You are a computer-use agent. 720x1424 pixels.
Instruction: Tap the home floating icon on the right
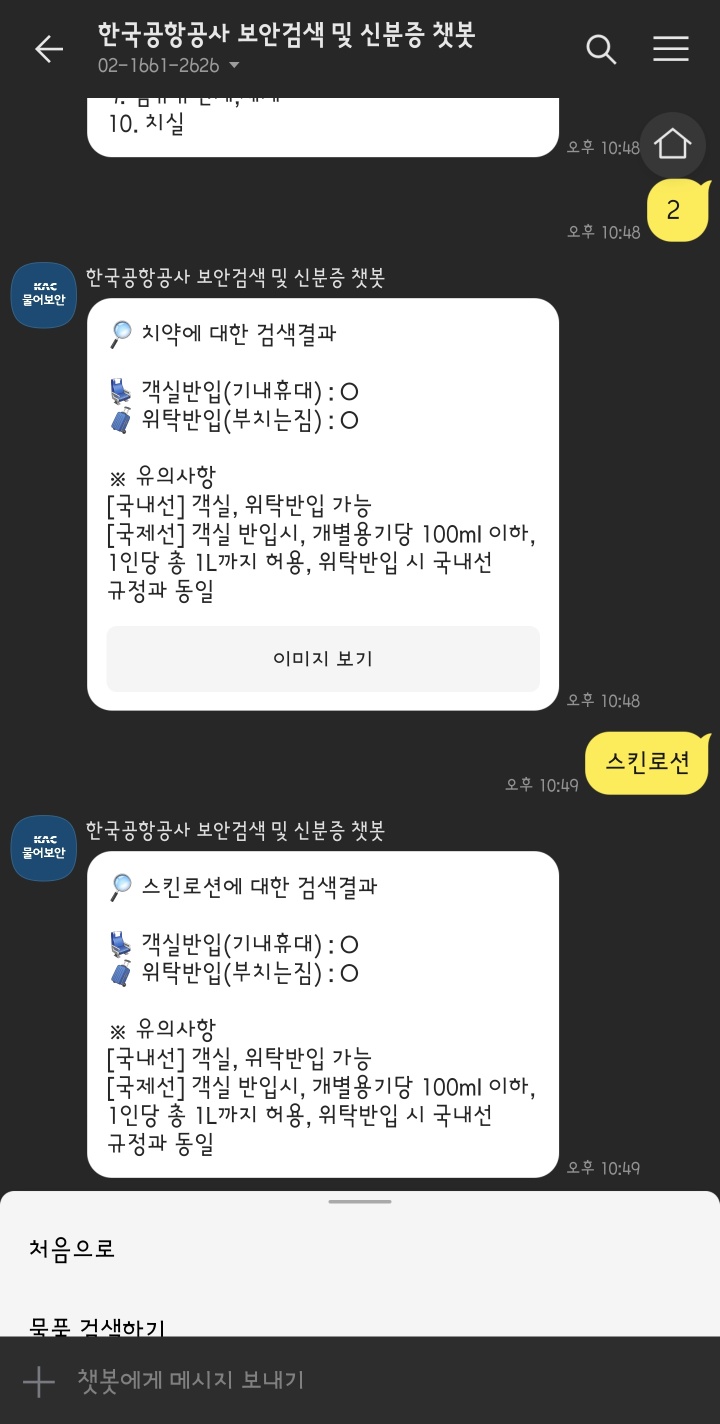672,145
